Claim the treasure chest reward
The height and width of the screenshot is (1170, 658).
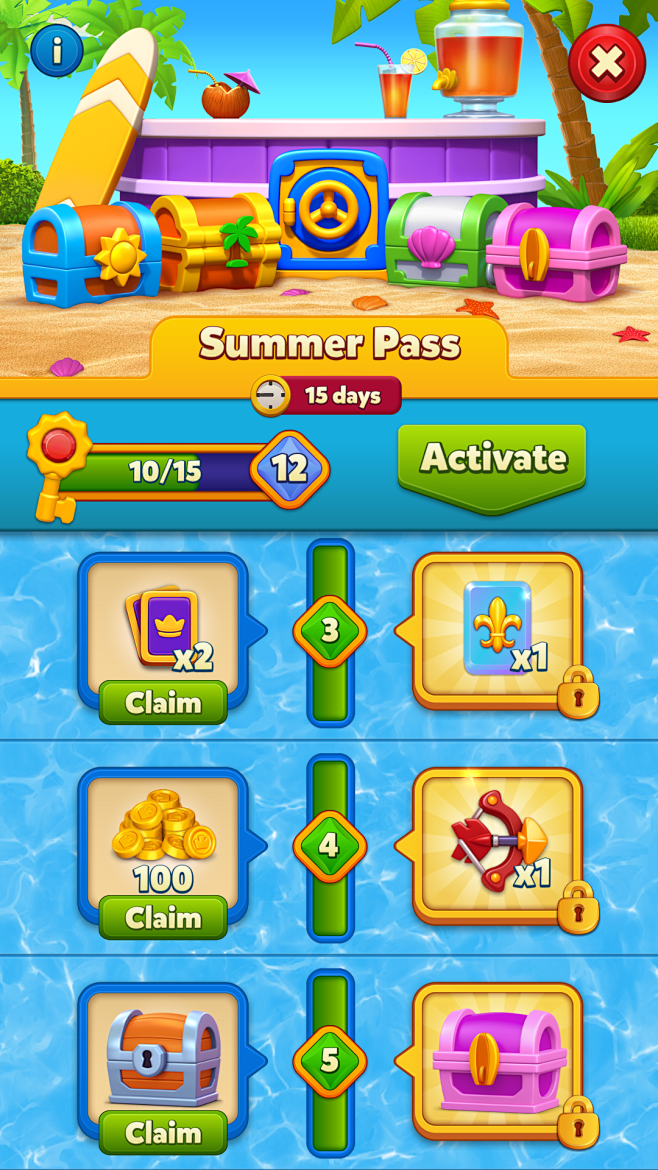(163, 1132)
